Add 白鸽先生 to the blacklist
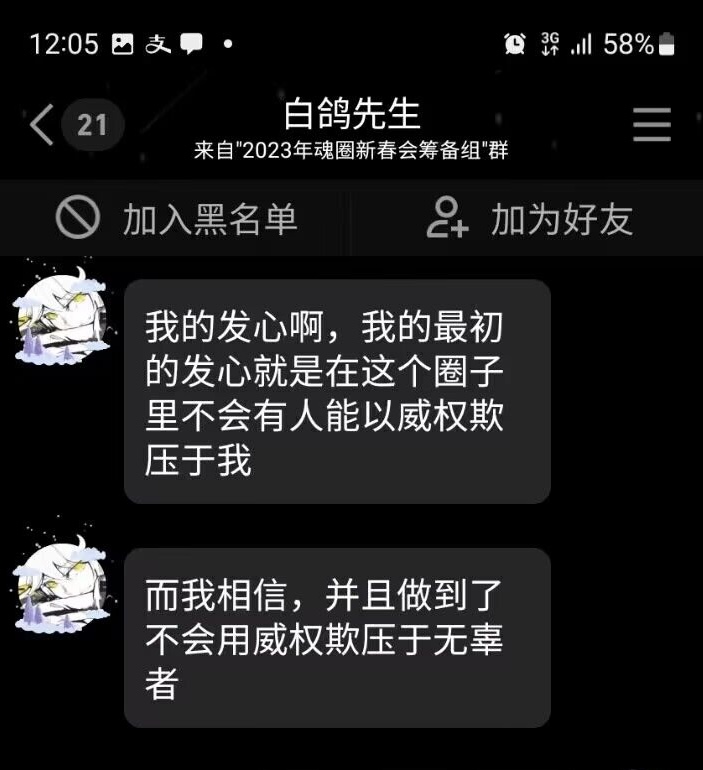Viewport: 703px width, 770px height. point(177,218)
